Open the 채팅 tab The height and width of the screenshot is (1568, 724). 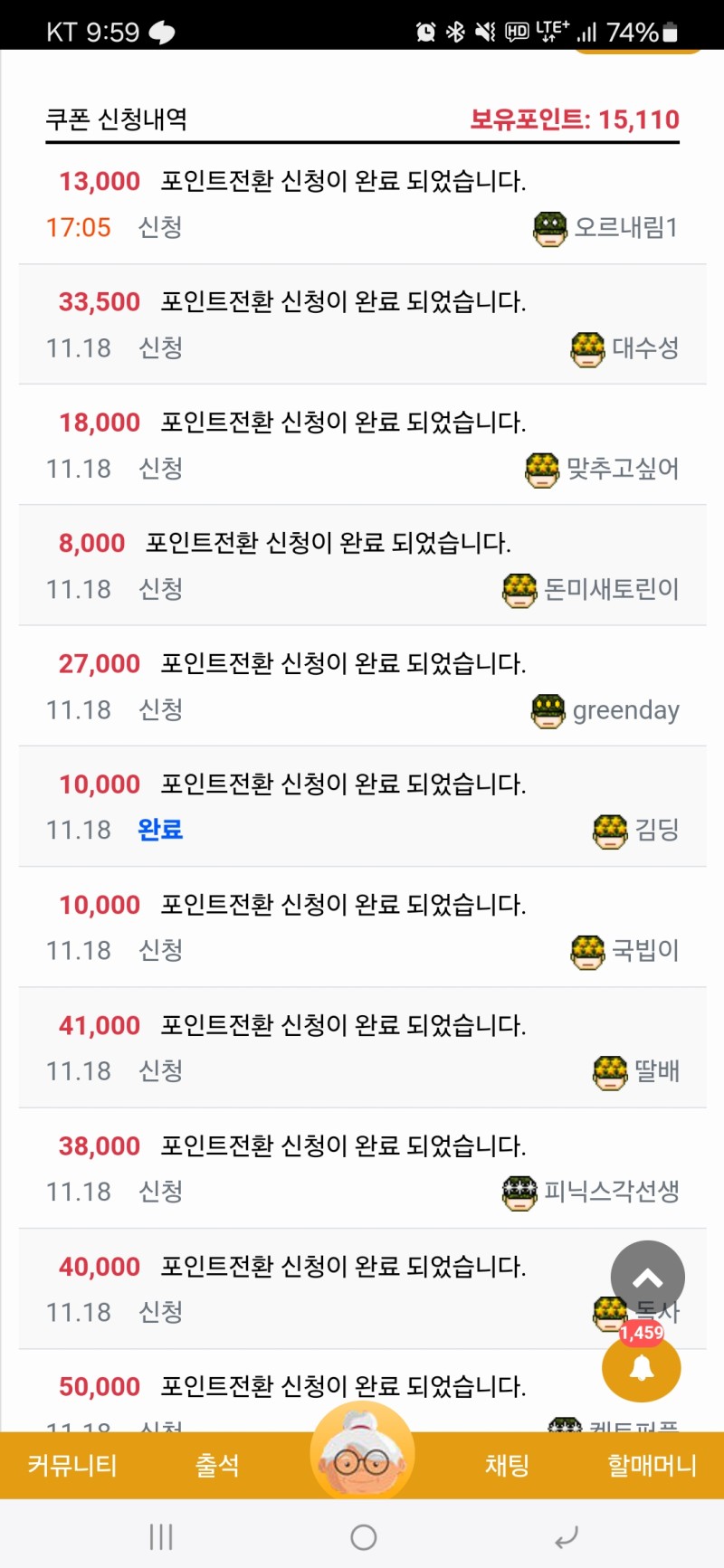(507, 1466)
